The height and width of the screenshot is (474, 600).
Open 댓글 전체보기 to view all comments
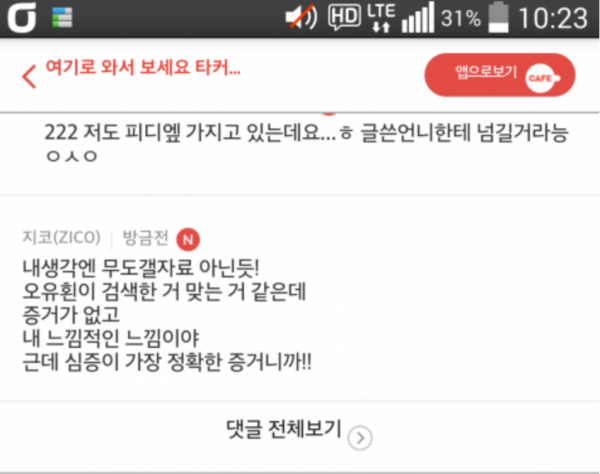[298, 432]
